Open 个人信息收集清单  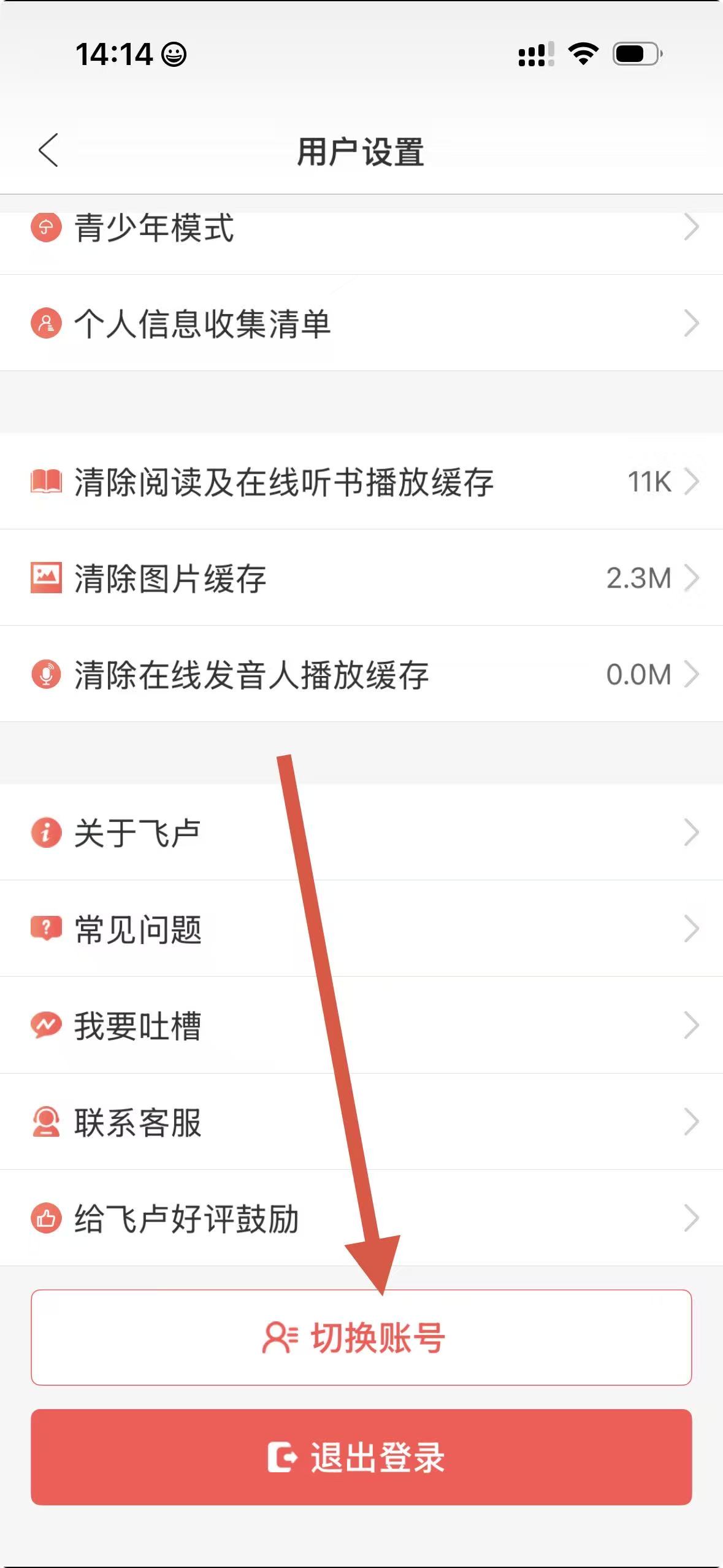(361, 323)
